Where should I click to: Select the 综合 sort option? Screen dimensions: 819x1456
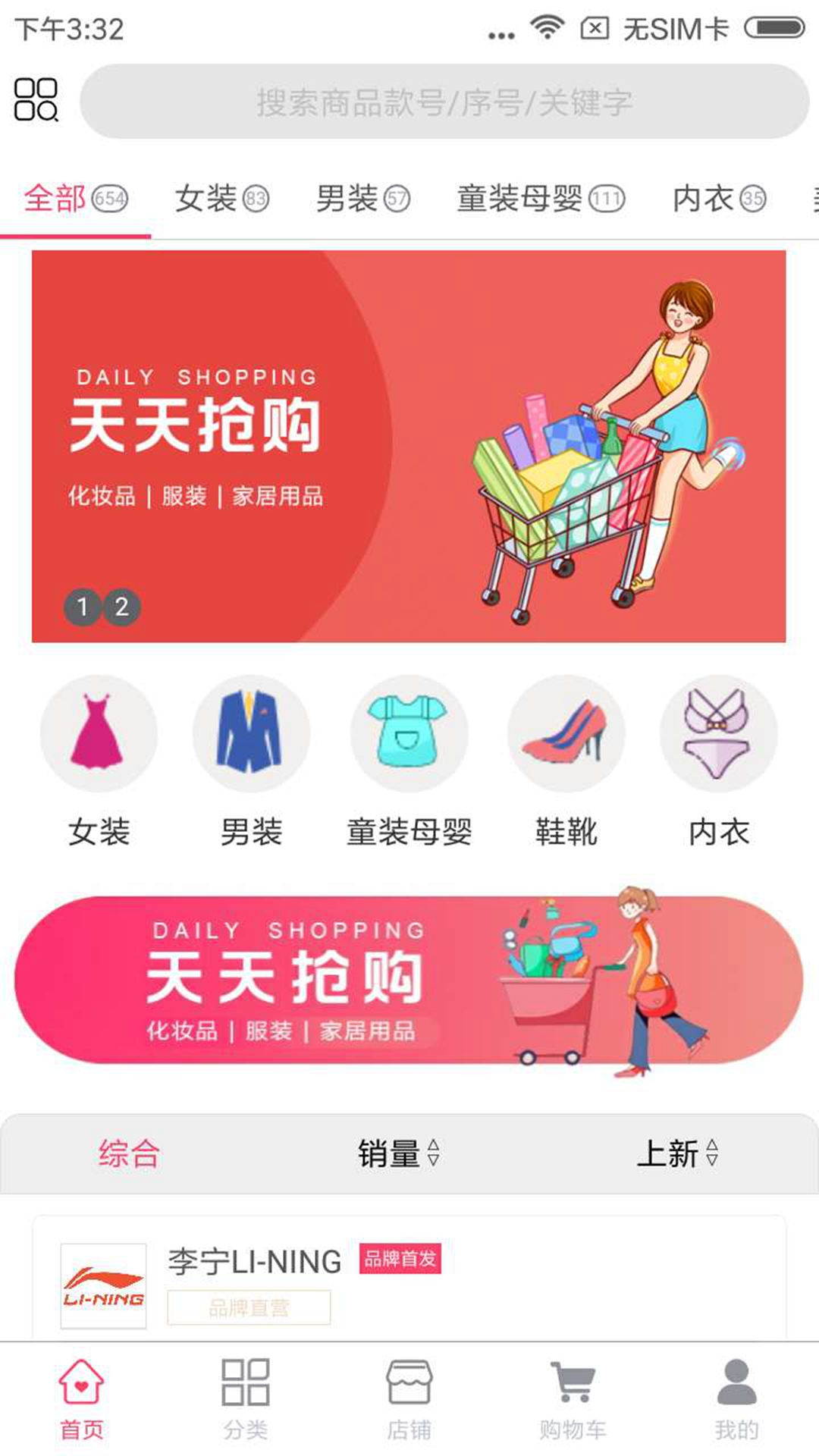coord(130,1154)
